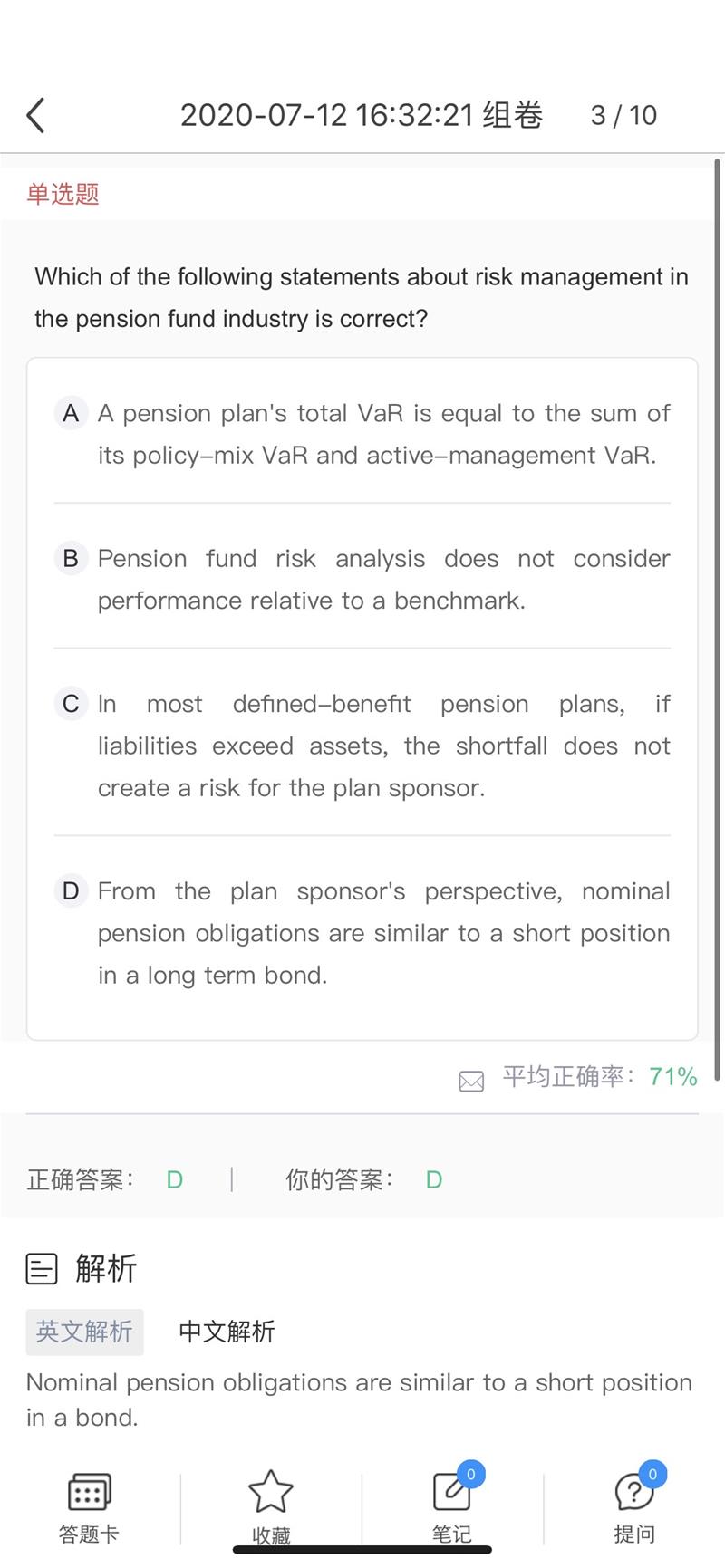Open 笔记 to write a note

tap(451, 1506)
